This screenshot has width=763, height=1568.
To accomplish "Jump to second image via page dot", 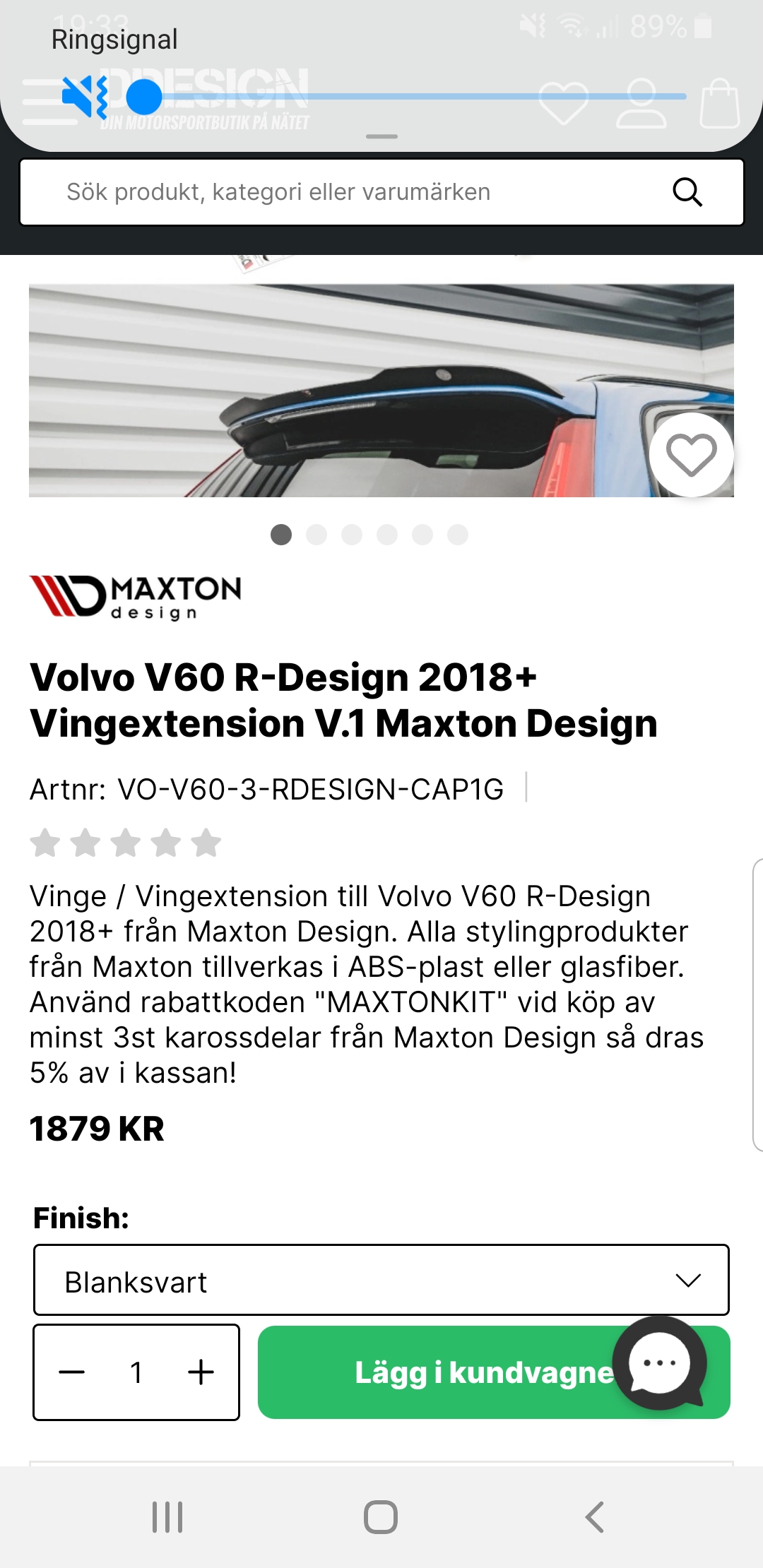I will 317,535.
